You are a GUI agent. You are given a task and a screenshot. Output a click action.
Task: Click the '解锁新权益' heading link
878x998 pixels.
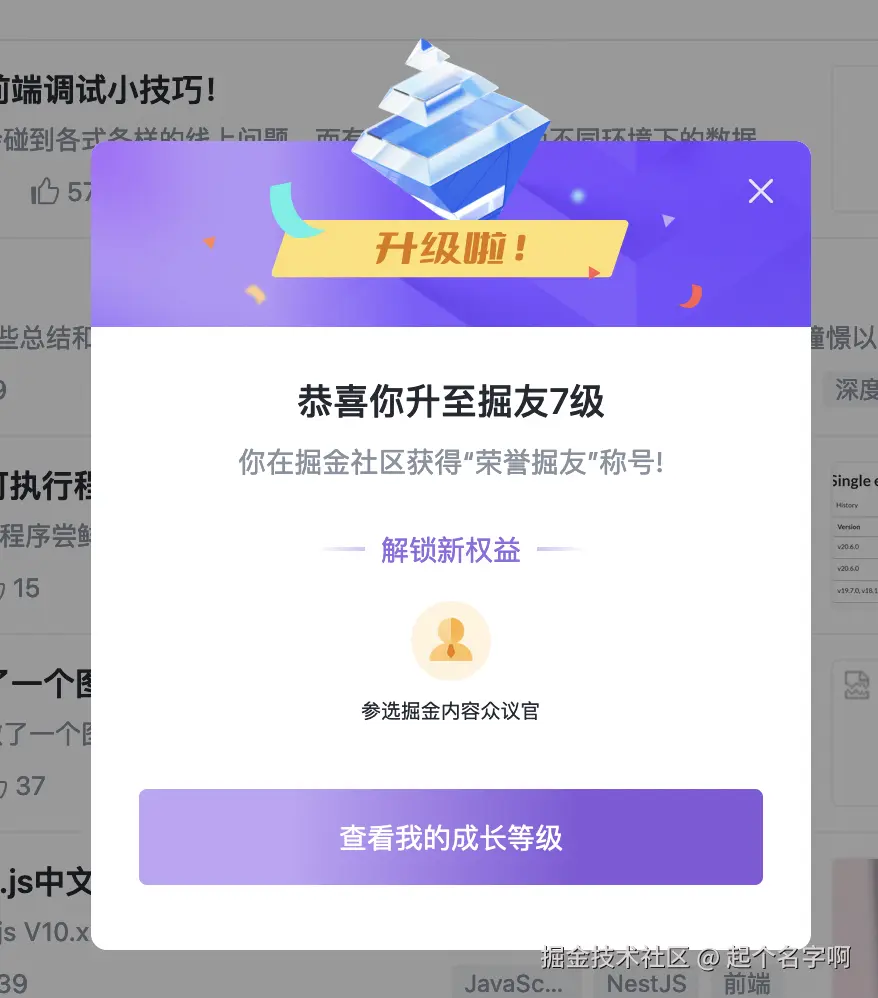(450, 549)
